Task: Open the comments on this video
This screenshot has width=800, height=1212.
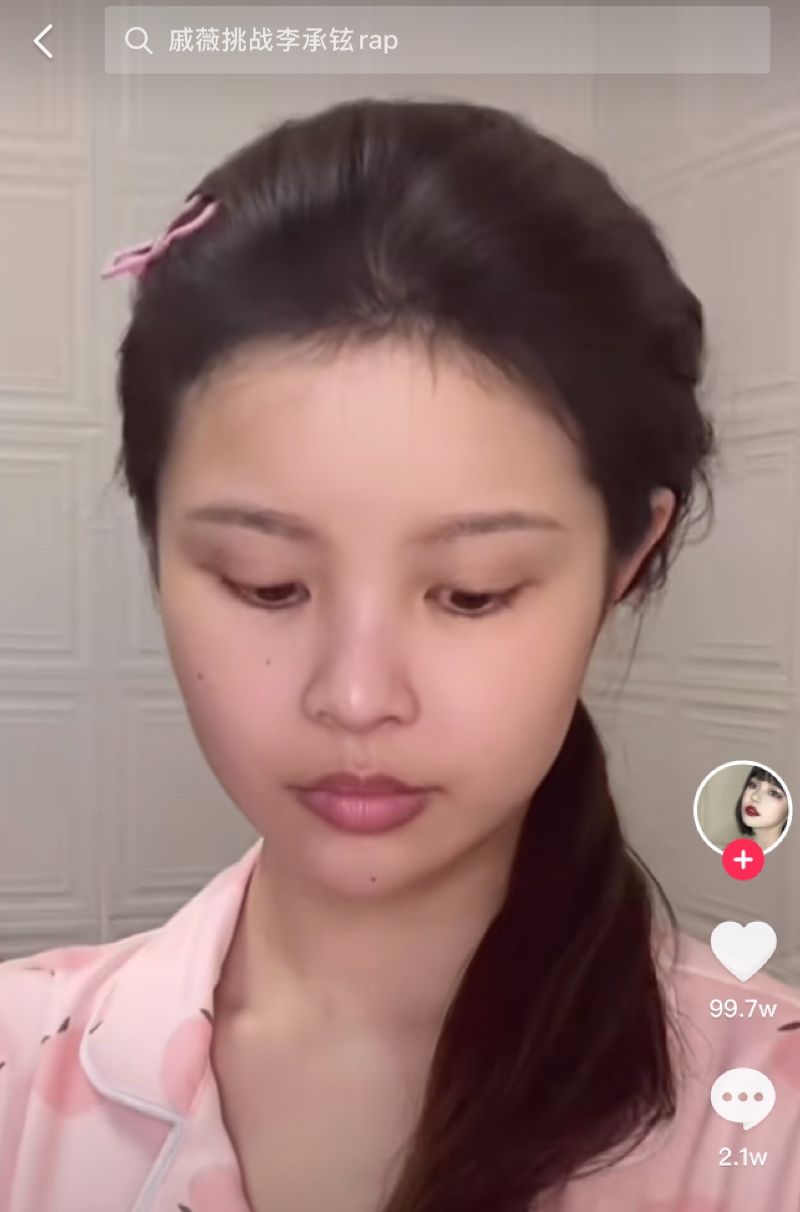Action: (743, 1099)
